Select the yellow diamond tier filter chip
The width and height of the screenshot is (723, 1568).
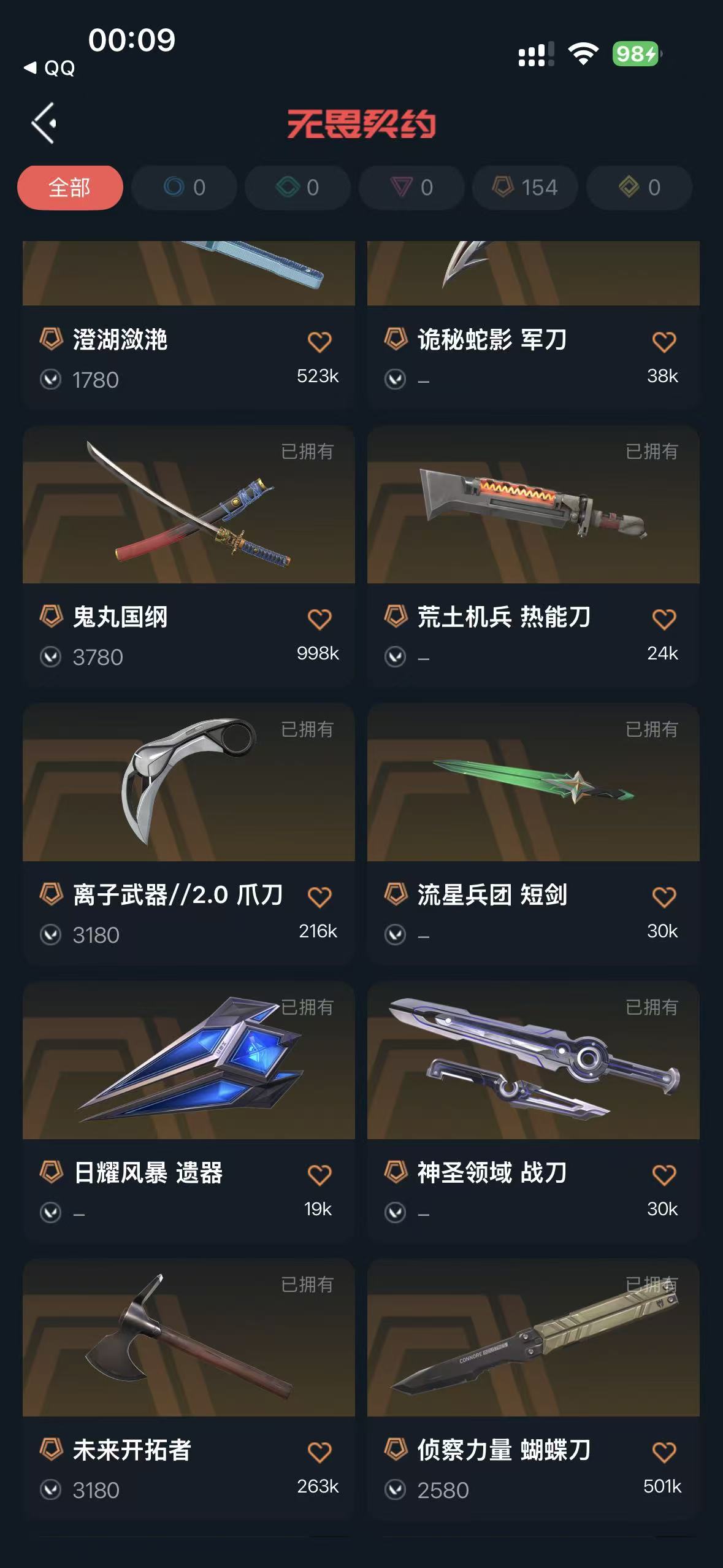coord(640,187)
